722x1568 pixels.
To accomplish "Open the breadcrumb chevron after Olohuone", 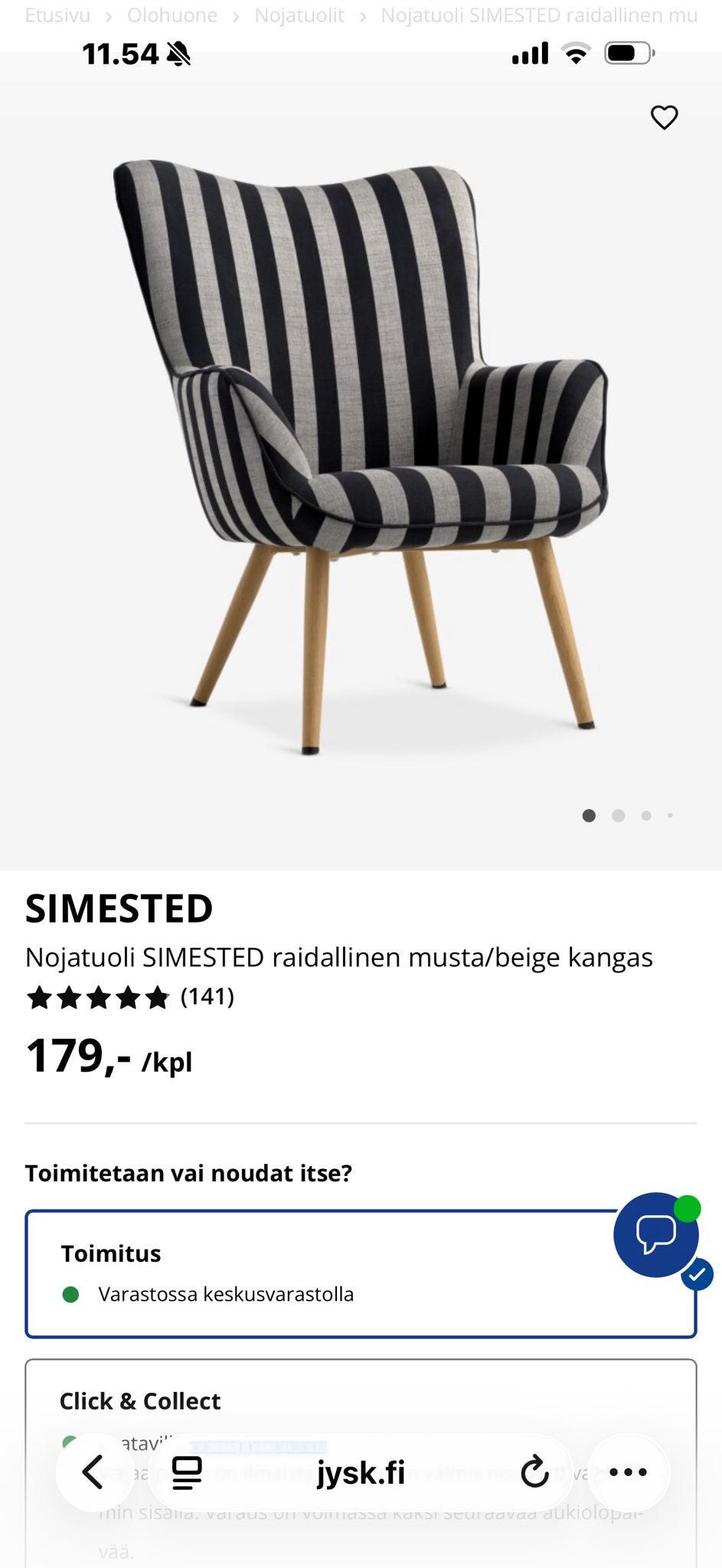I will tap(237, 15).
